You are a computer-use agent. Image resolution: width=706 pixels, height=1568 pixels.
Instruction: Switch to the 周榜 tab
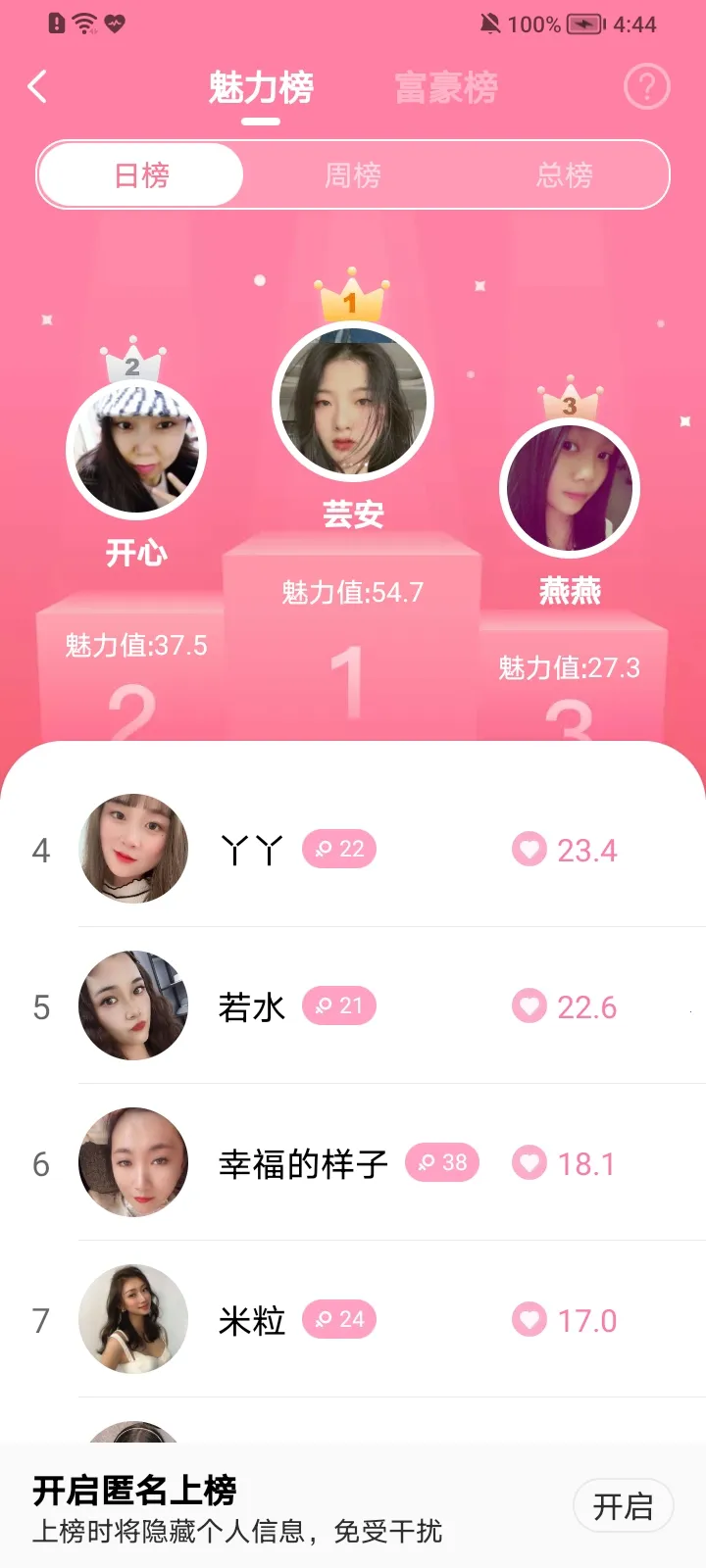click(351, 173)
